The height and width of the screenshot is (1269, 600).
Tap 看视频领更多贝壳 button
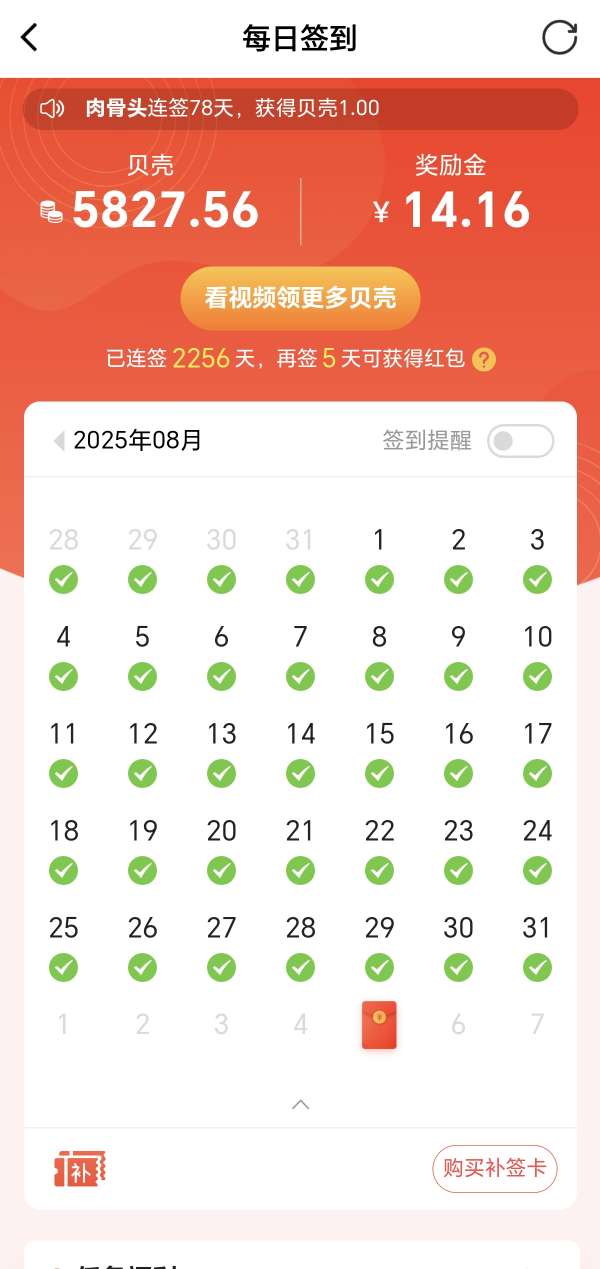tap(300, 298)
